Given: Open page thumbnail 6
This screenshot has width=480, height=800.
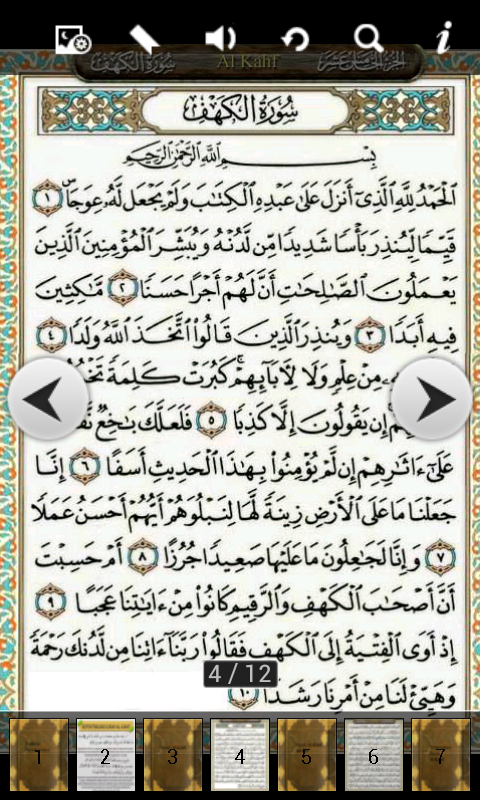Looking at the screenshot, I should [374, 755].
